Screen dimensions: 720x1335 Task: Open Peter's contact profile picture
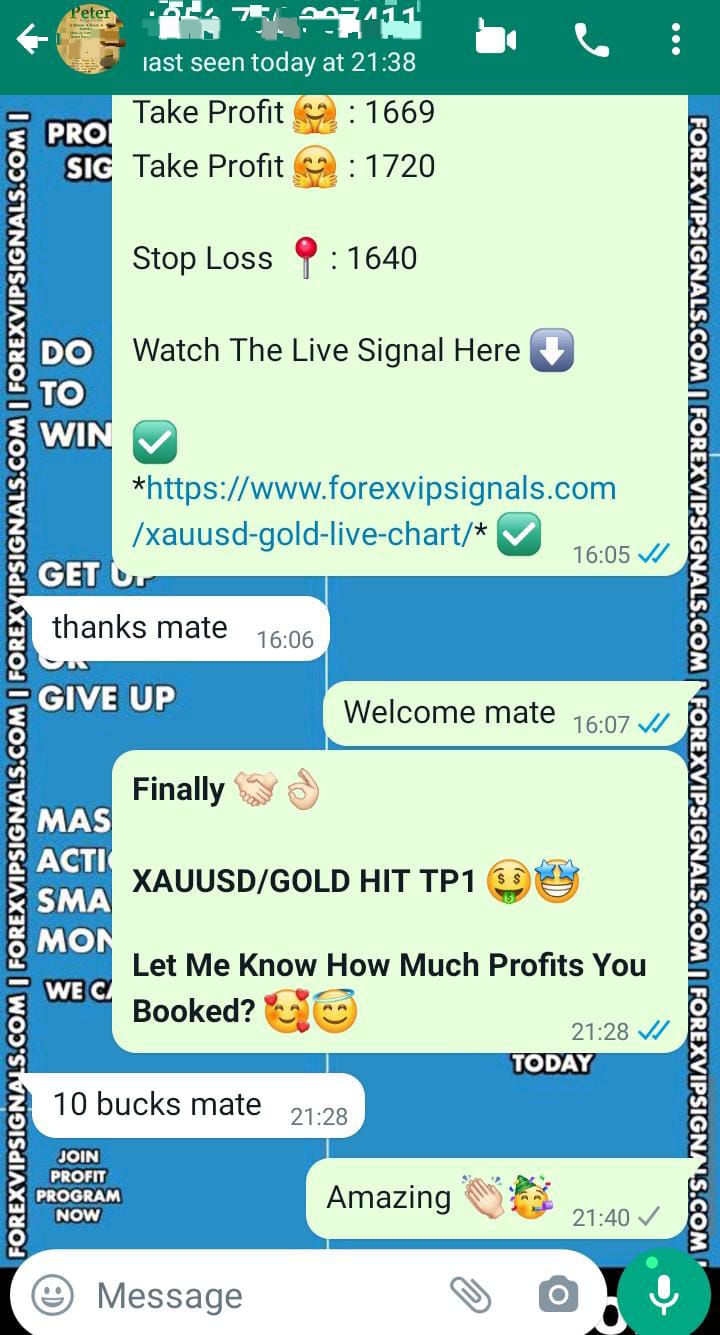[90, 40]
